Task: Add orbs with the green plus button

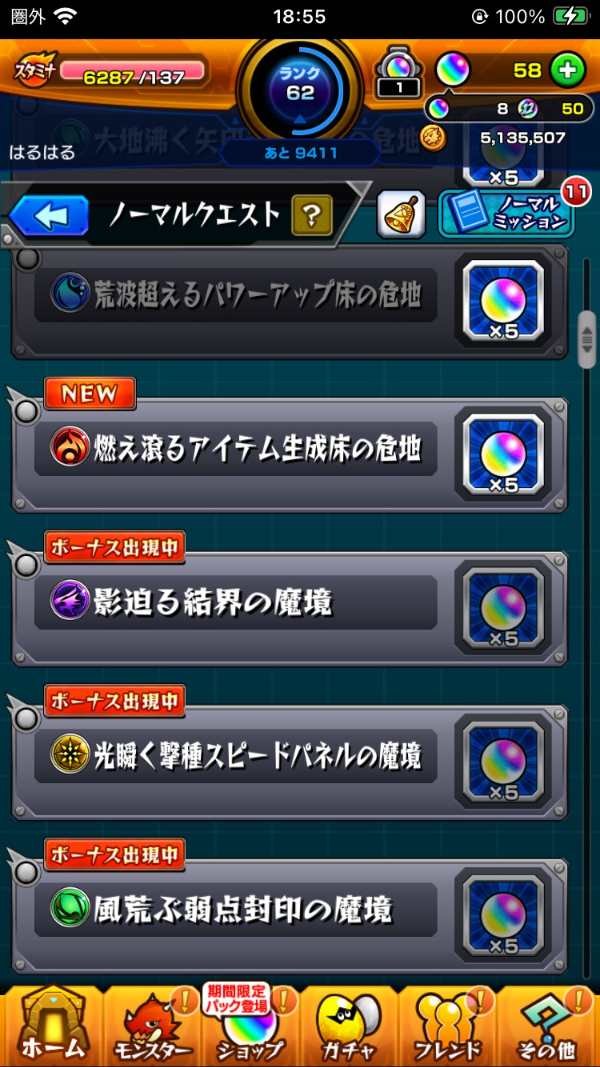Action: pyautogui.click(x=567, y=70)
